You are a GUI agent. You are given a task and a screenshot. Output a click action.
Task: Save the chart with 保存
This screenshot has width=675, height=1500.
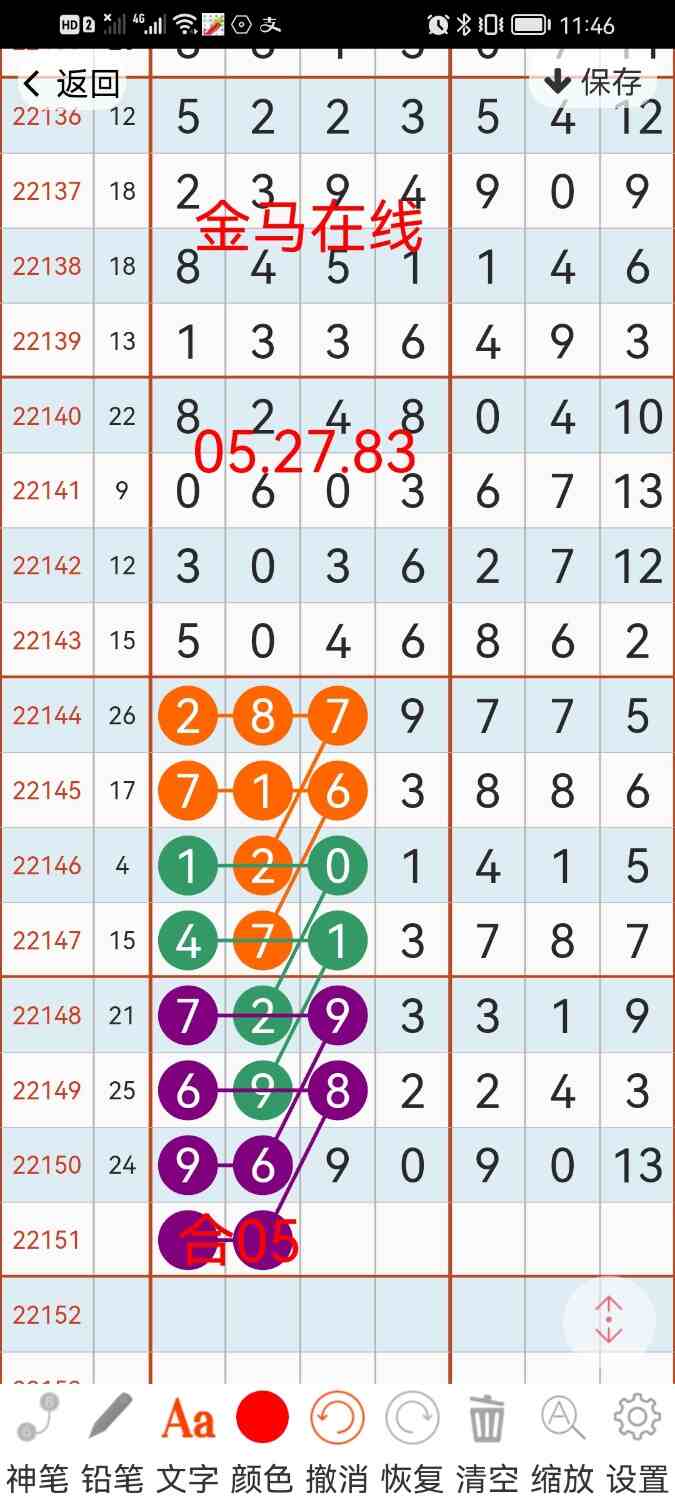click(594, 82)
